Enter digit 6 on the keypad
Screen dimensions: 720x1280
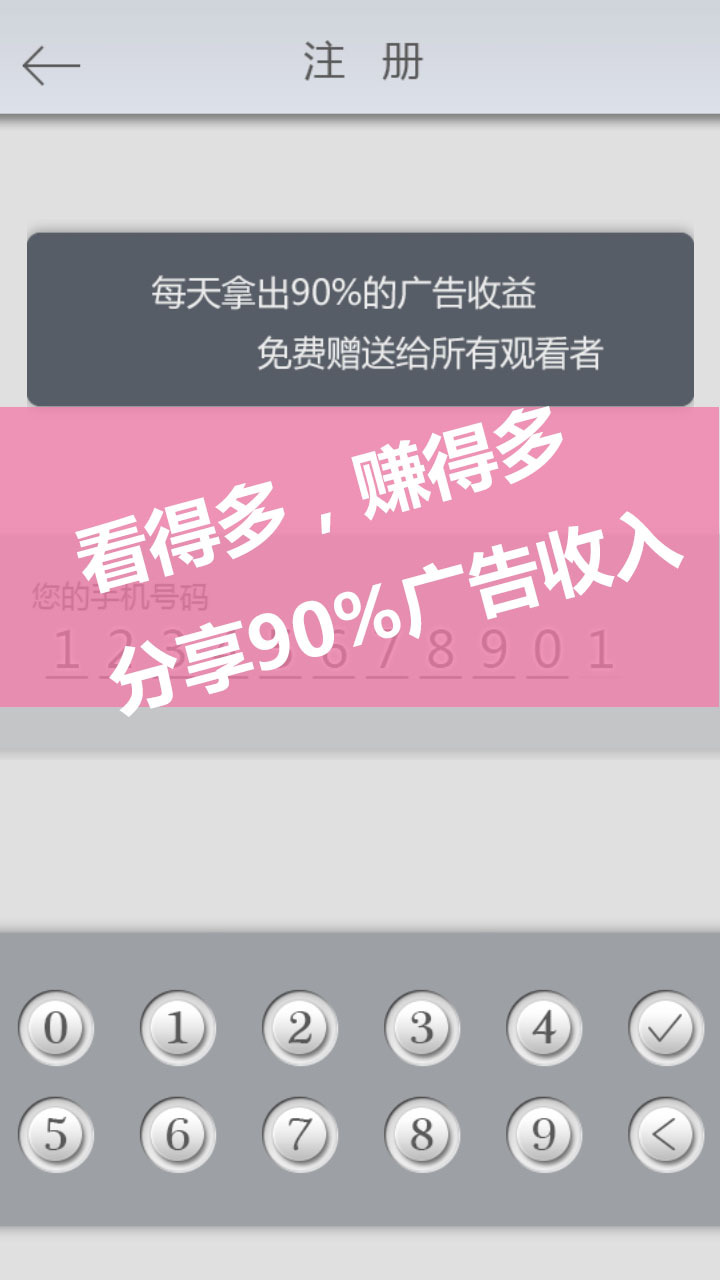(178, 1135)
